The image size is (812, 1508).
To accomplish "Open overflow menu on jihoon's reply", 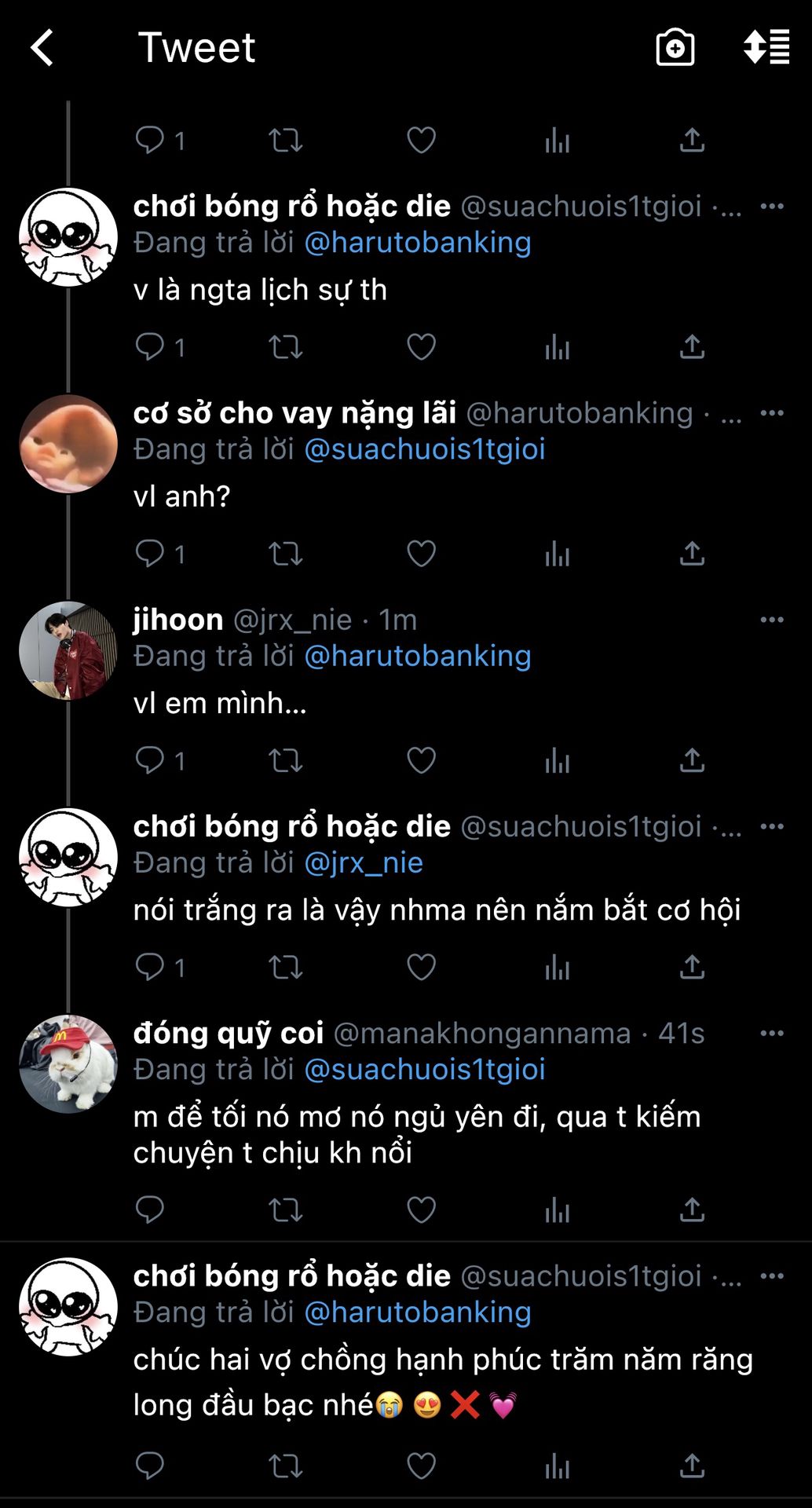I will pos(772,620).
